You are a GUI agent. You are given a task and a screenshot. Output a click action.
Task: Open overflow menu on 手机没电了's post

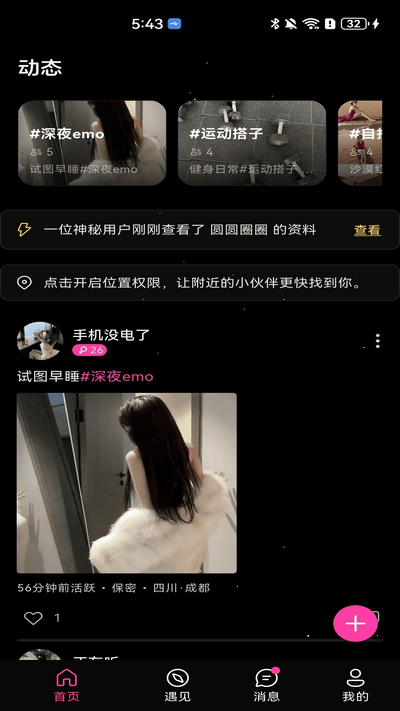click(378, 341)
